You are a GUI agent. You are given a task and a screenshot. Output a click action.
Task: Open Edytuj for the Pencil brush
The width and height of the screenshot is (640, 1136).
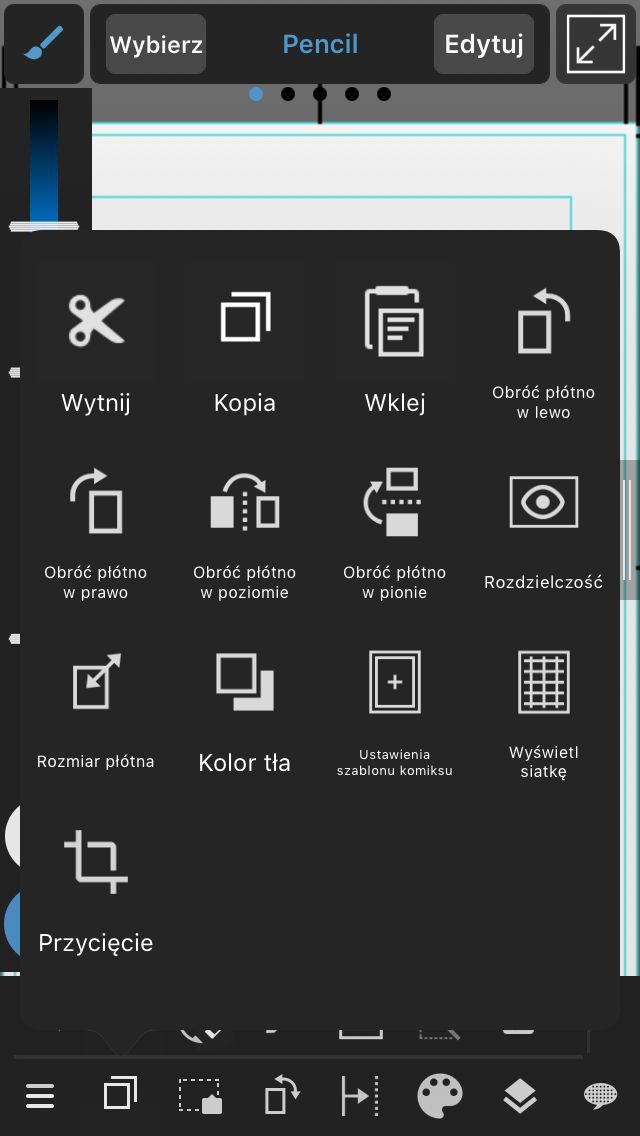[x=484, y=44]
